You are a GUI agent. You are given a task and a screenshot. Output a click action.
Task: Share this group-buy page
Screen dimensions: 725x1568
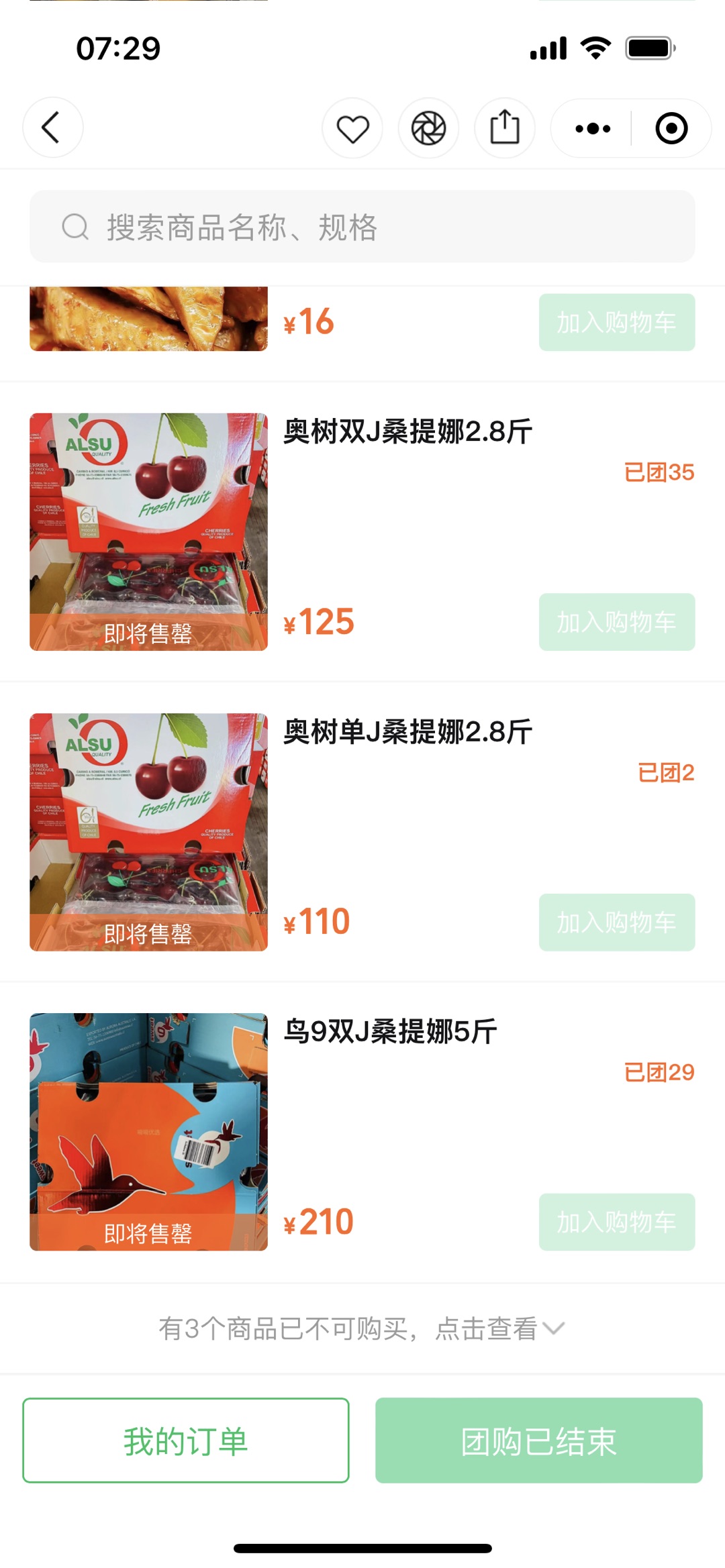coord(505,128)
